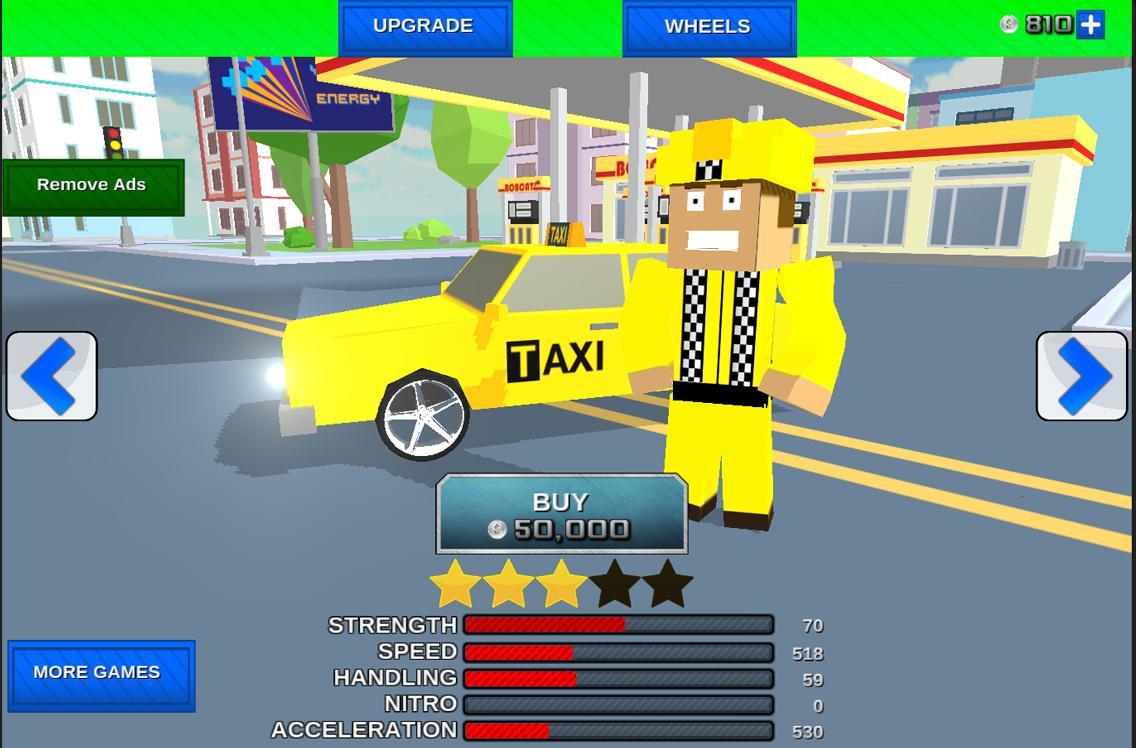Show the next vehicle
The height and width of the screenshot is (748, 1136).
coord(1082,376)
